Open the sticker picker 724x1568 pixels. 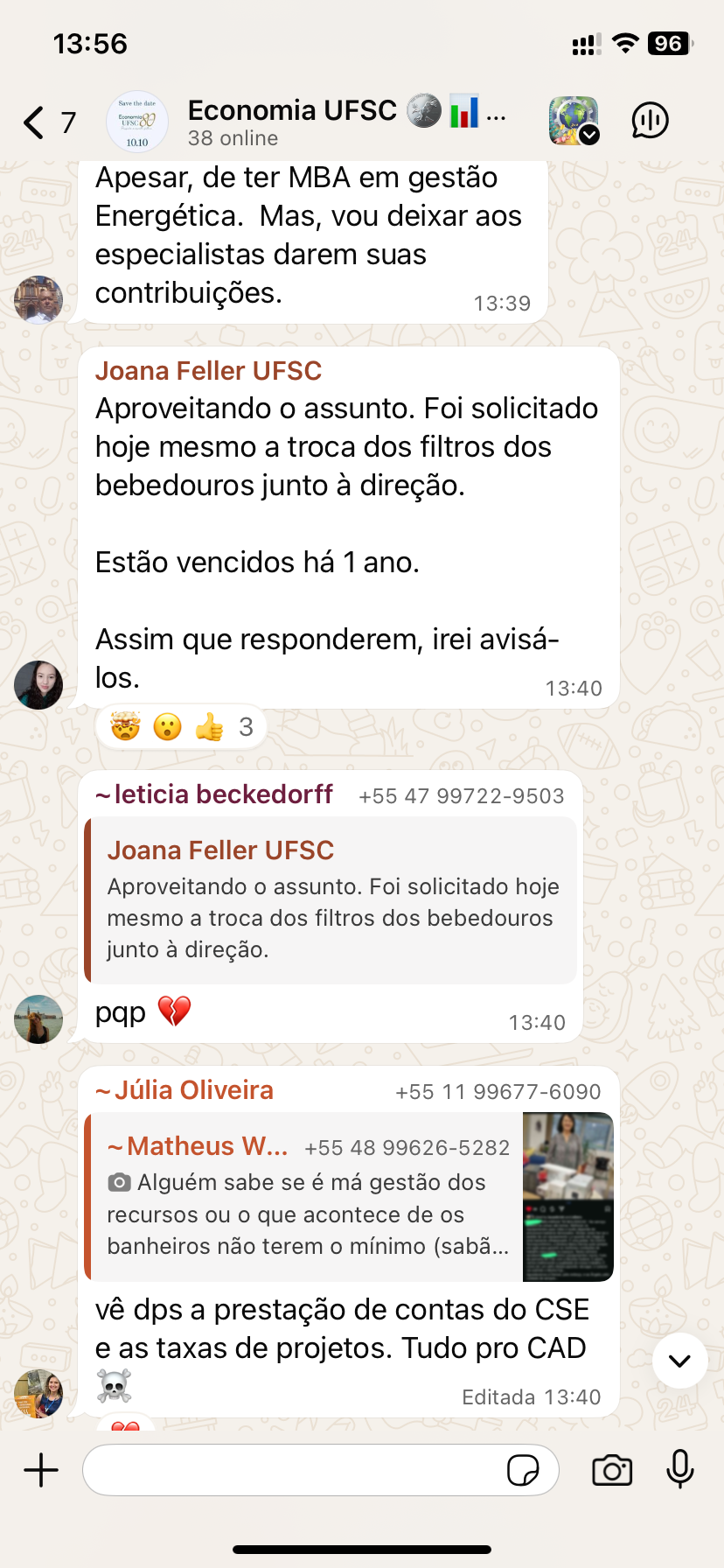pos(523,1470)
